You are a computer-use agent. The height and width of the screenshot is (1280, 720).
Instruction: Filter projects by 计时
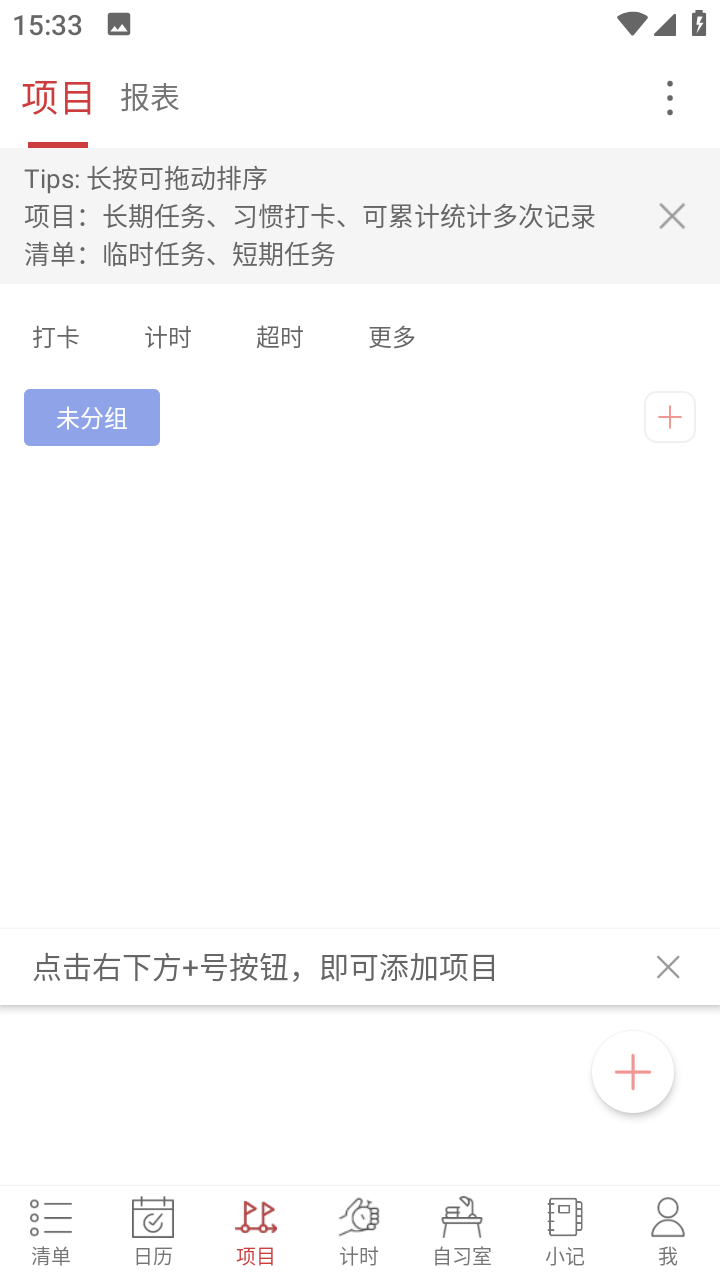click(168, 338)
